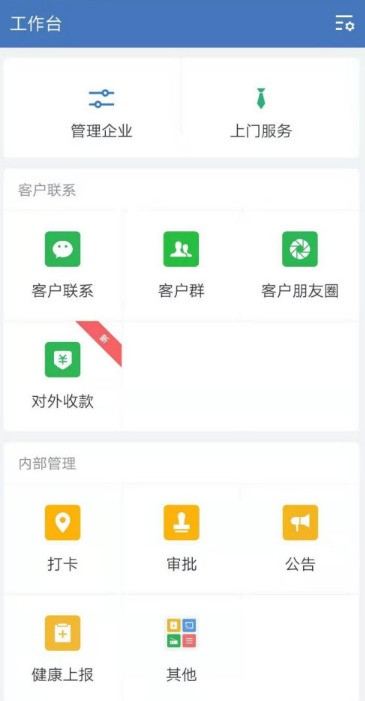
Task: Open 审批 approvals
Action: 181,539
